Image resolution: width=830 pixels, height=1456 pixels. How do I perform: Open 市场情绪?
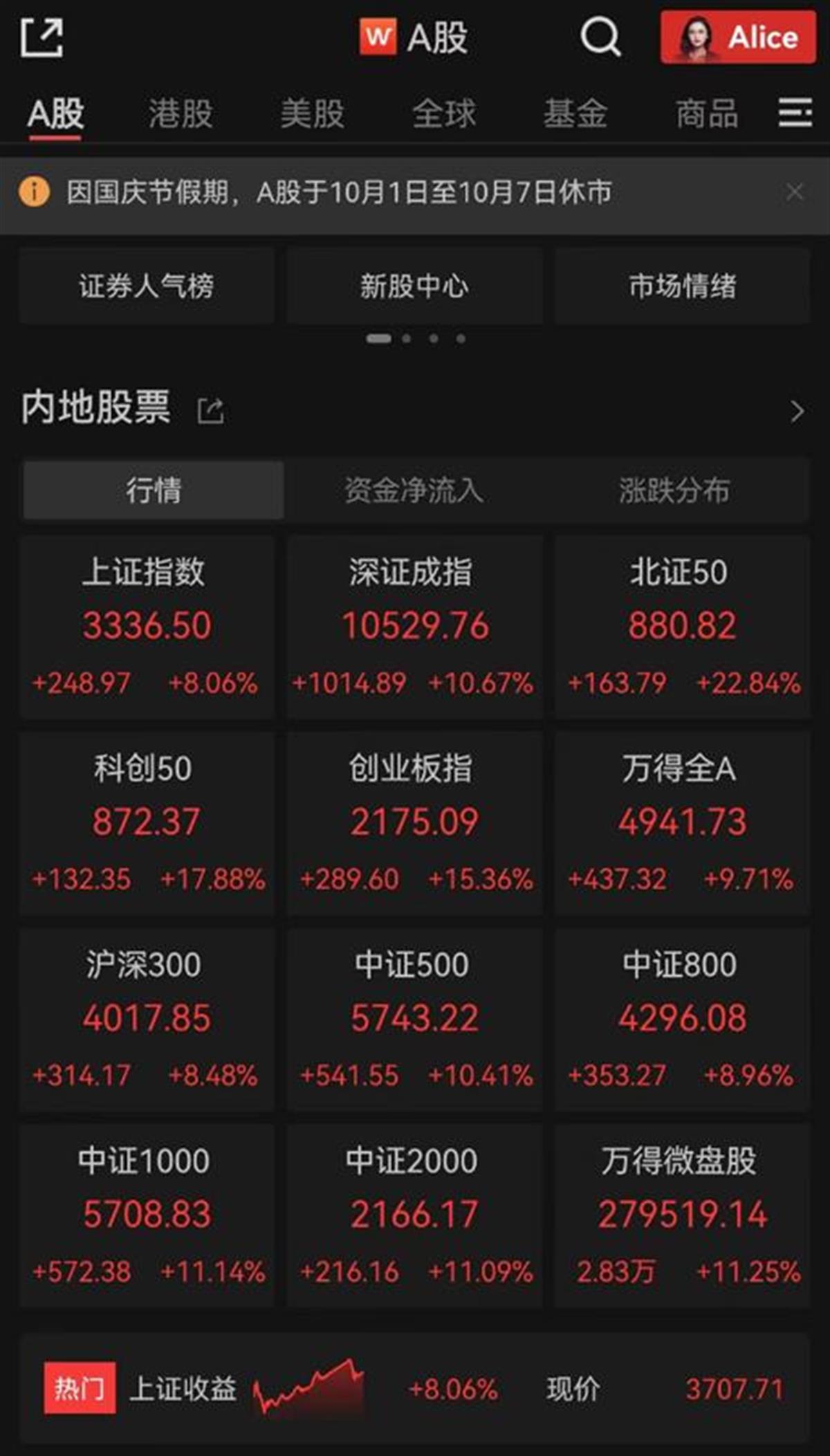click(x=682, y=286)
